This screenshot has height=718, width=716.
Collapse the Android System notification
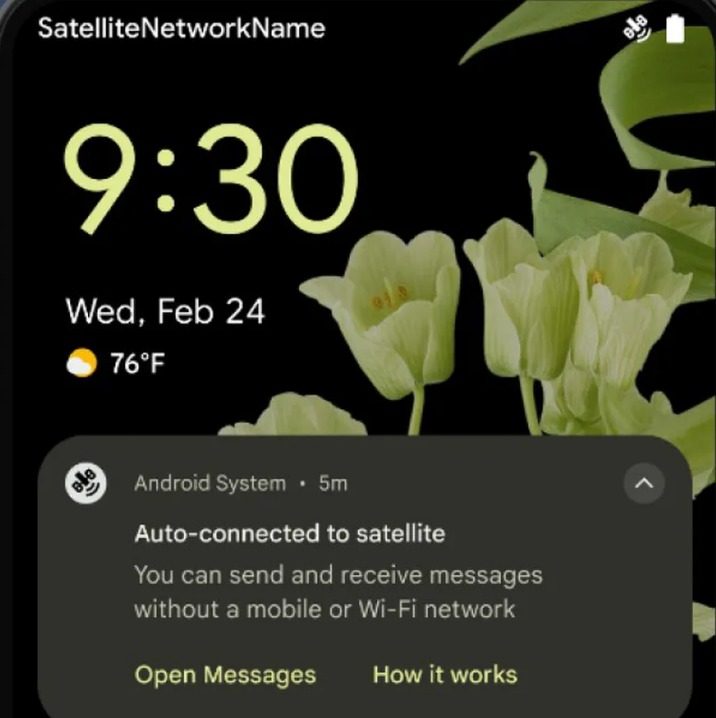click(x=644, y=484)
